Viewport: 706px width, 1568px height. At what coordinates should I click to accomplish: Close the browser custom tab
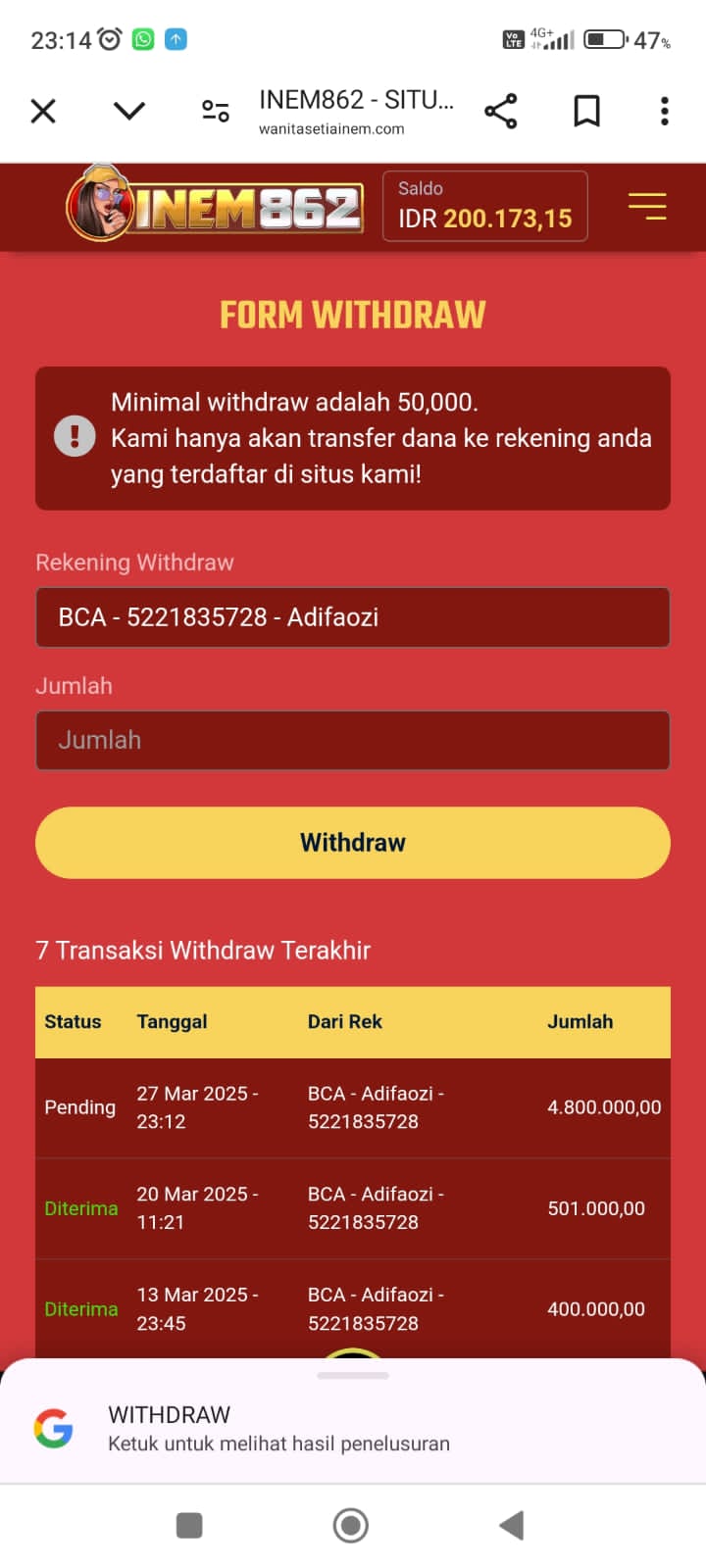coord(43,111)
